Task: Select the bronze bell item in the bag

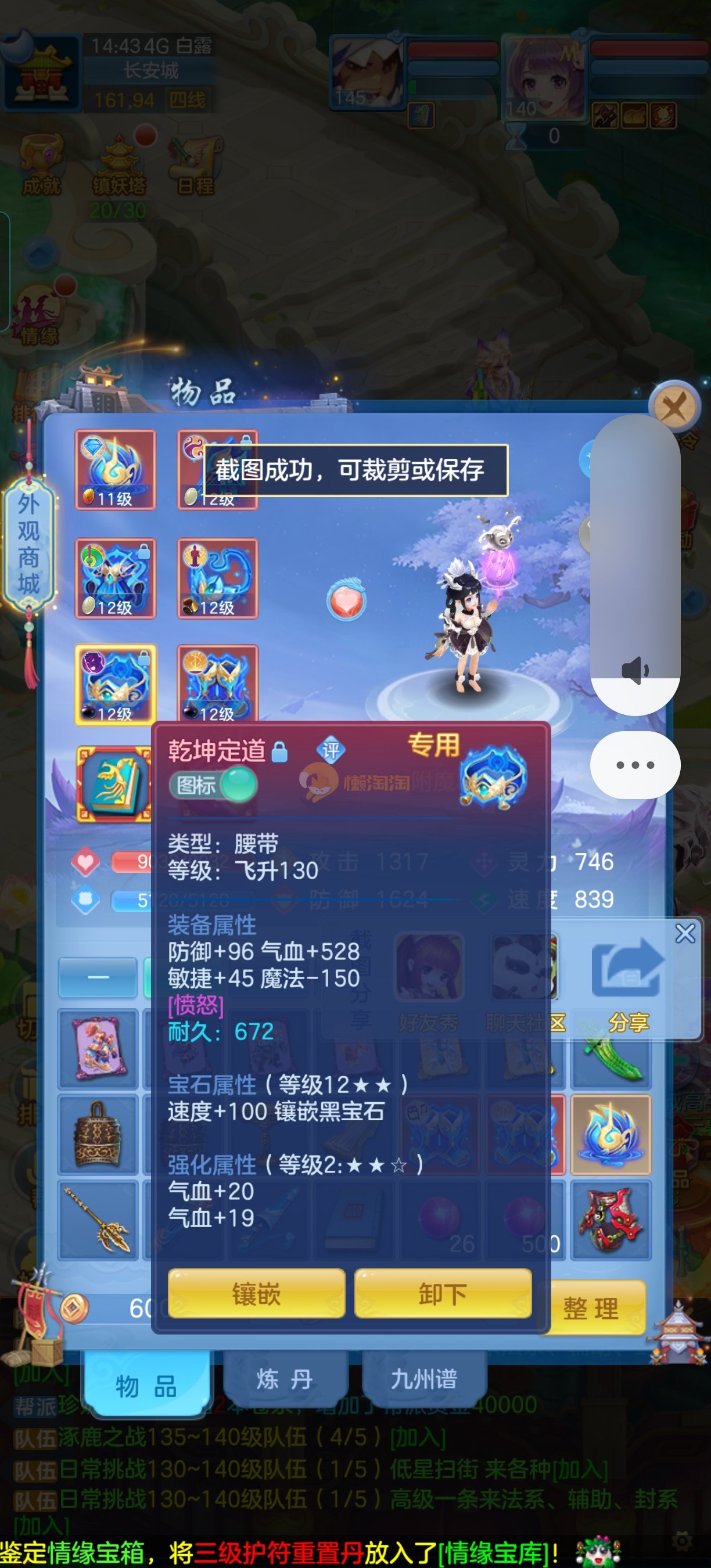Action: pyautogui.click(x=98, y=1135)
